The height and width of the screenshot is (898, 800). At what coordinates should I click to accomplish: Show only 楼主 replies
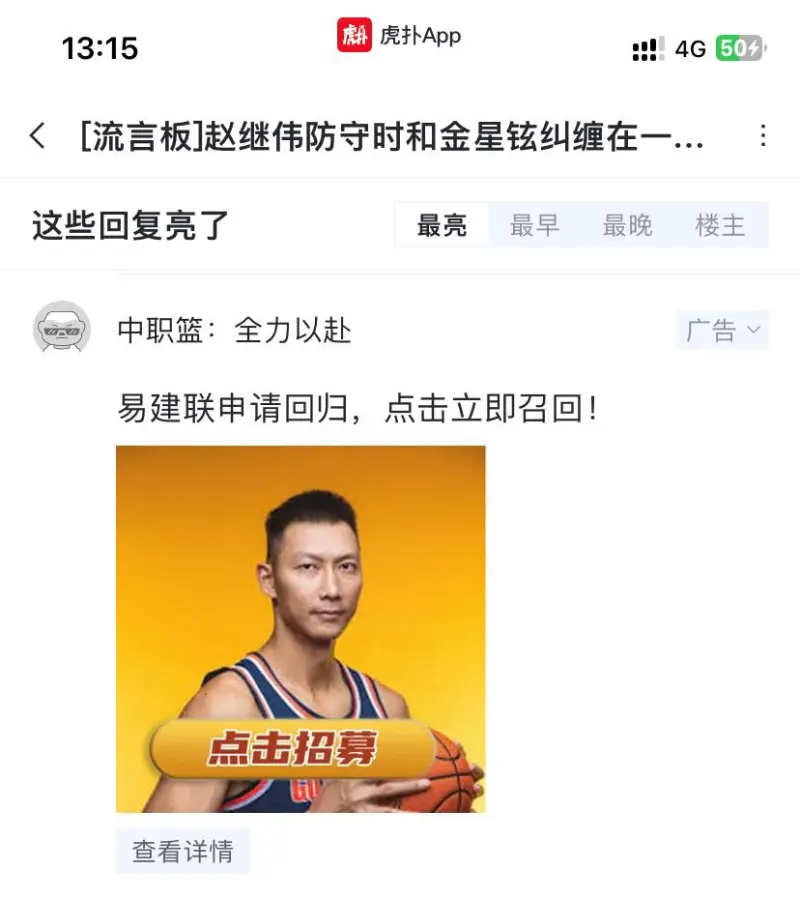[x=720, y=225]
